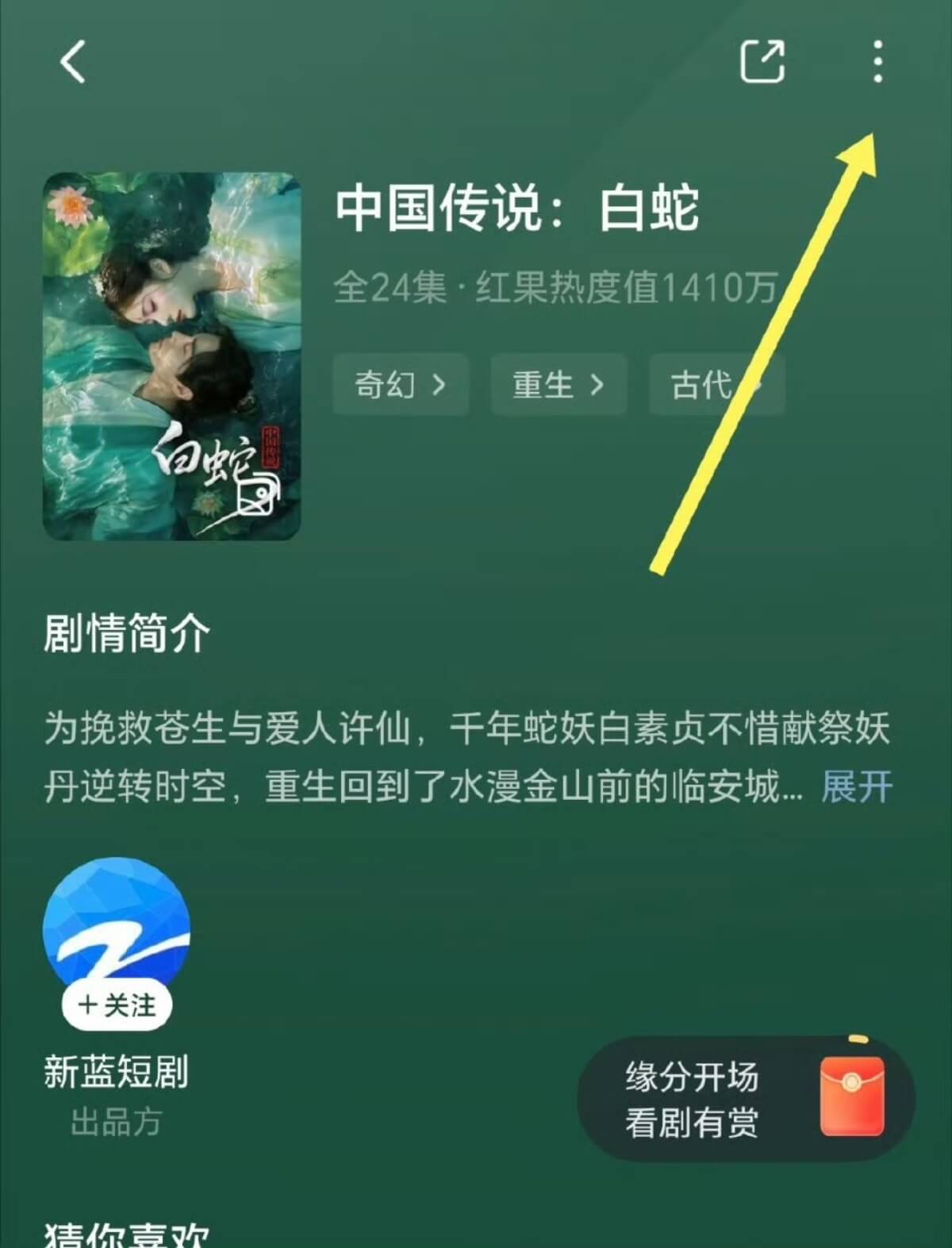Open the 新蓝短剧 producer profile
Screen dimensions: 952x1248
(117, 928)
